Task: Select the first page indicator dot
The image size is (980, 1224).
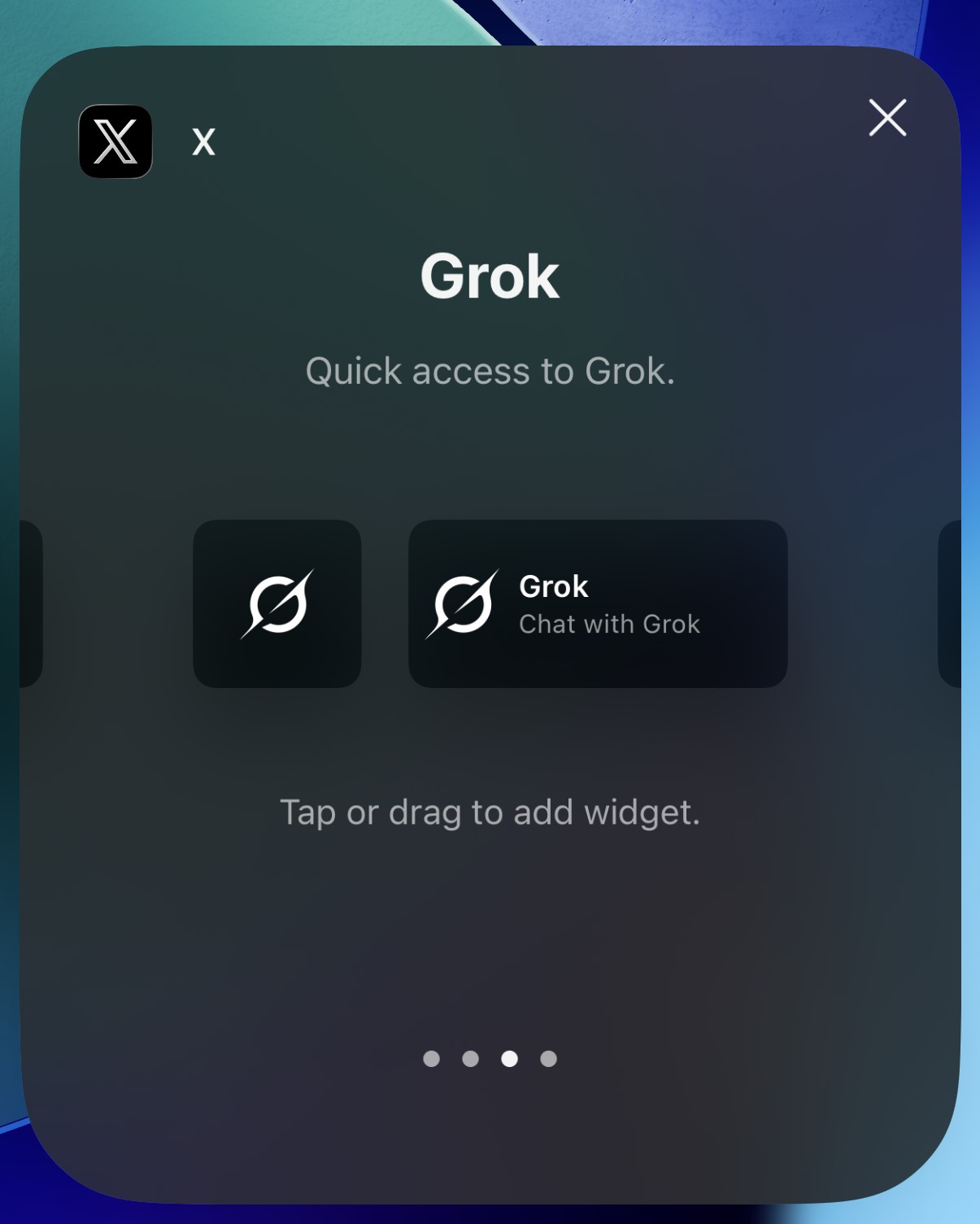Action: 432,1060
